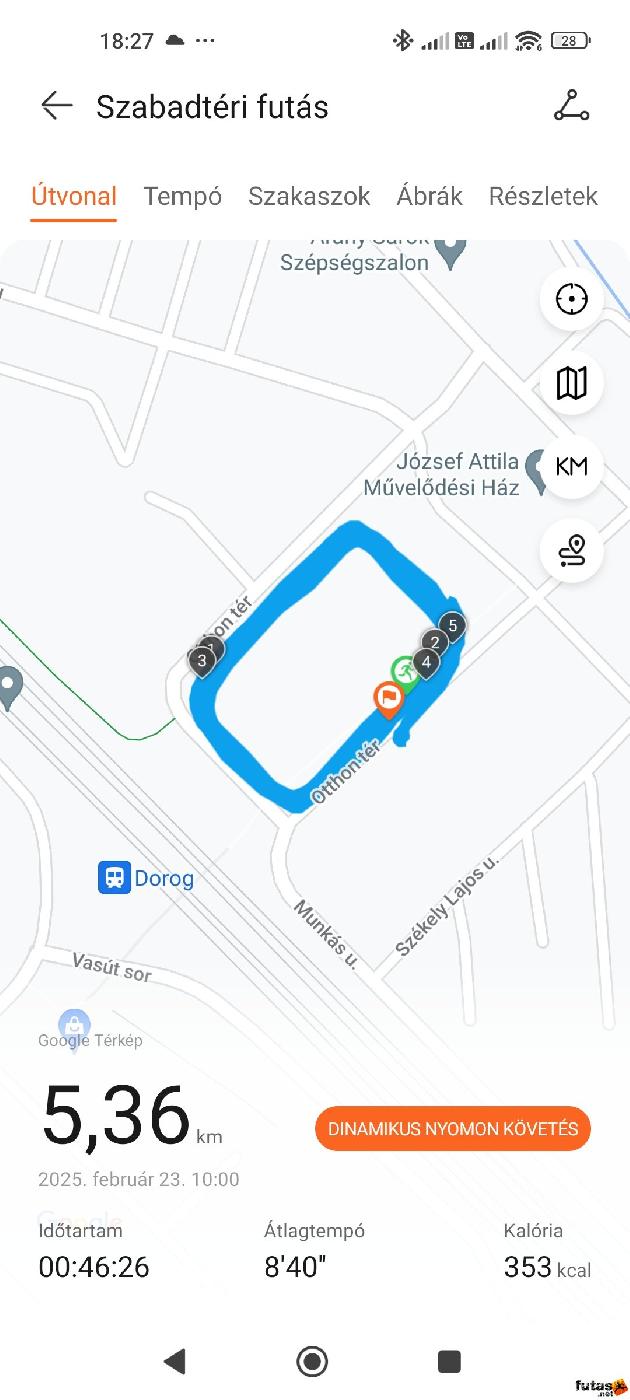Select the Útvonal tab

[x=74, y=196]
